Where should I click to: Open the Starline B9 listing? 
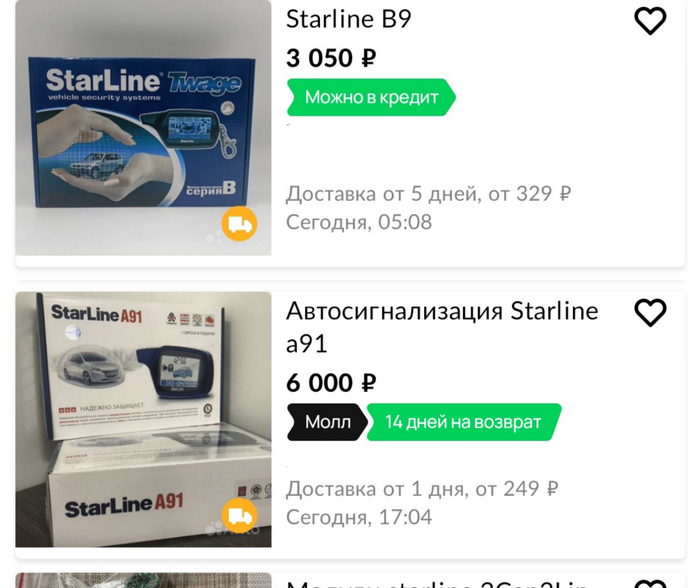[x=348, y=20]
